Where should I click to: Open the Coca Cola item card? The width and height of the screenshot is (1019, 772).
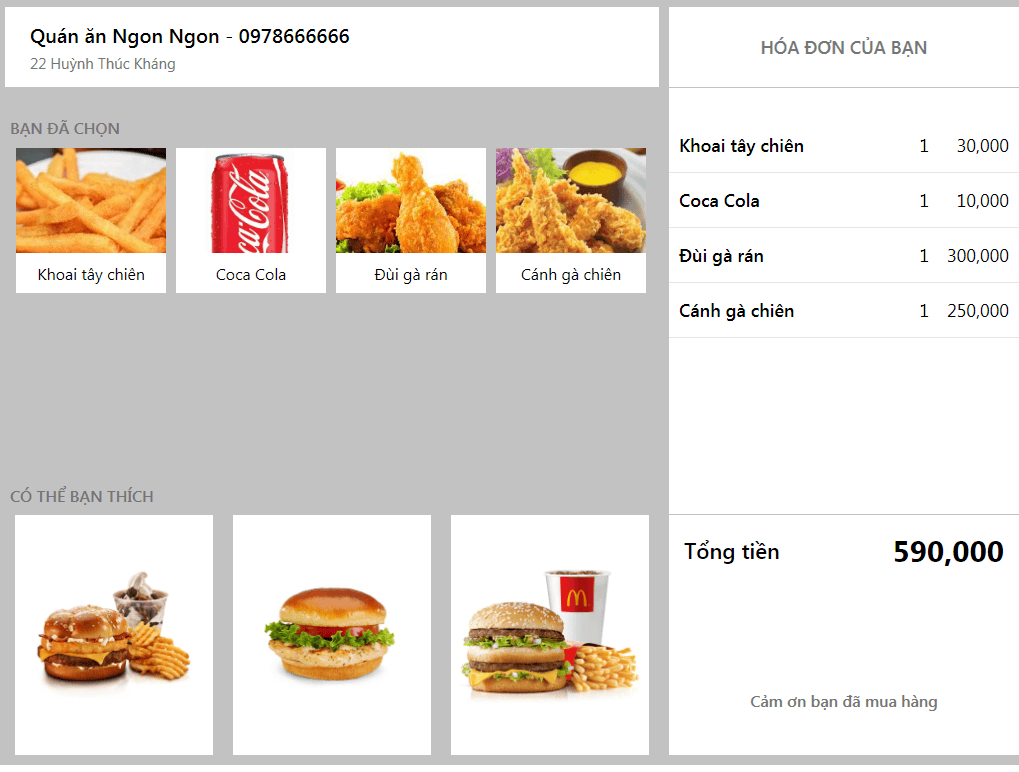251,220
